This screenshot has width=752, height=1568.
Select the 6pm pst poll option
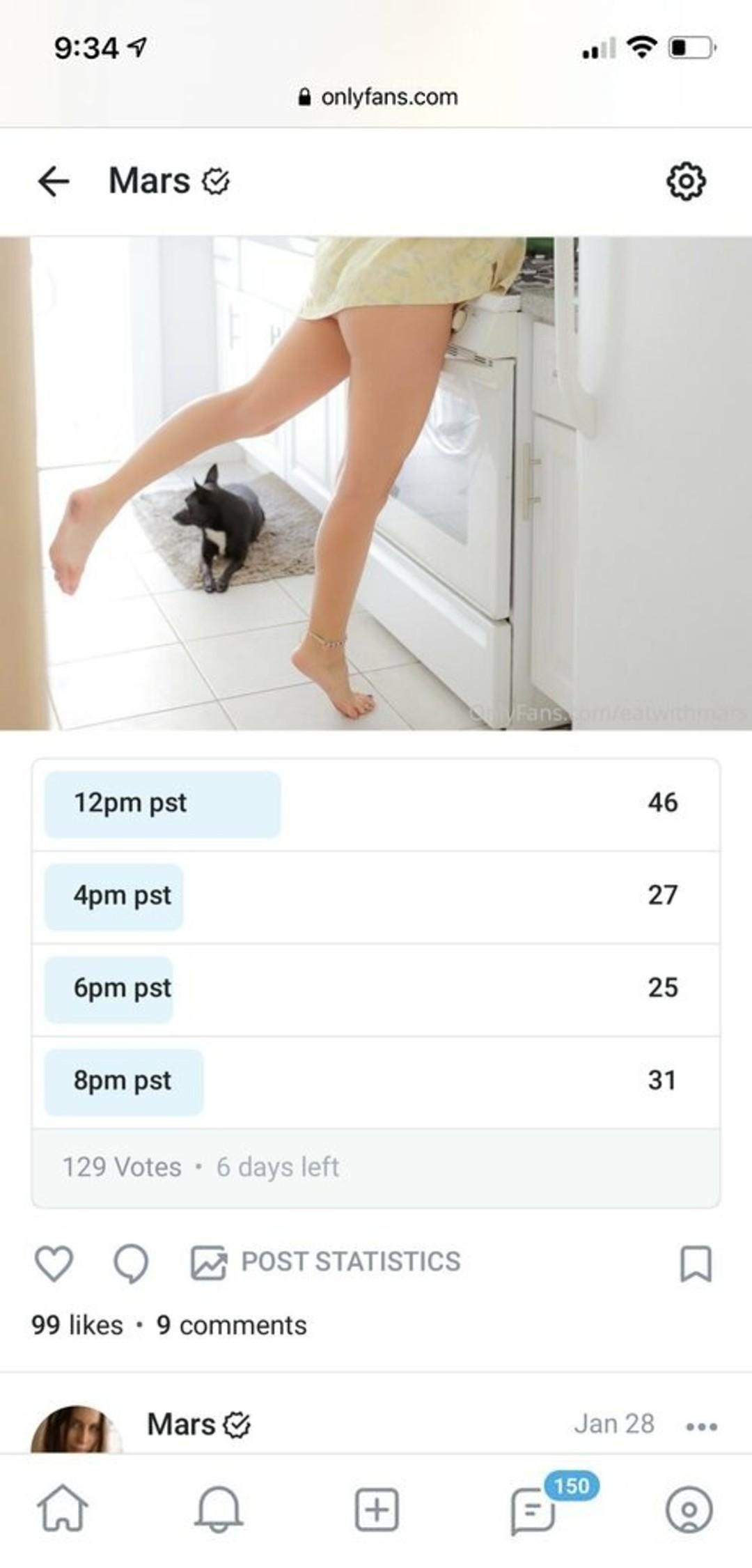(x=376, y=988)
